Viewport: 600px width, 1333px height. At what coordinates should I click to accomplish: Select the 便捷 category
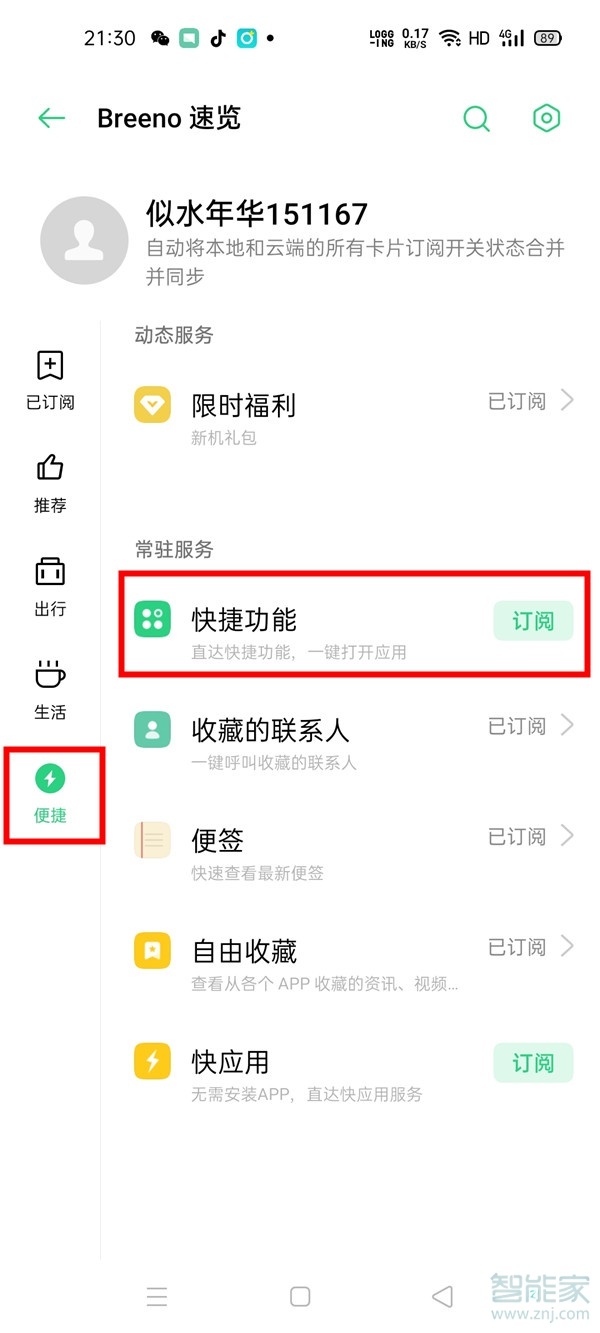(50, 793)
